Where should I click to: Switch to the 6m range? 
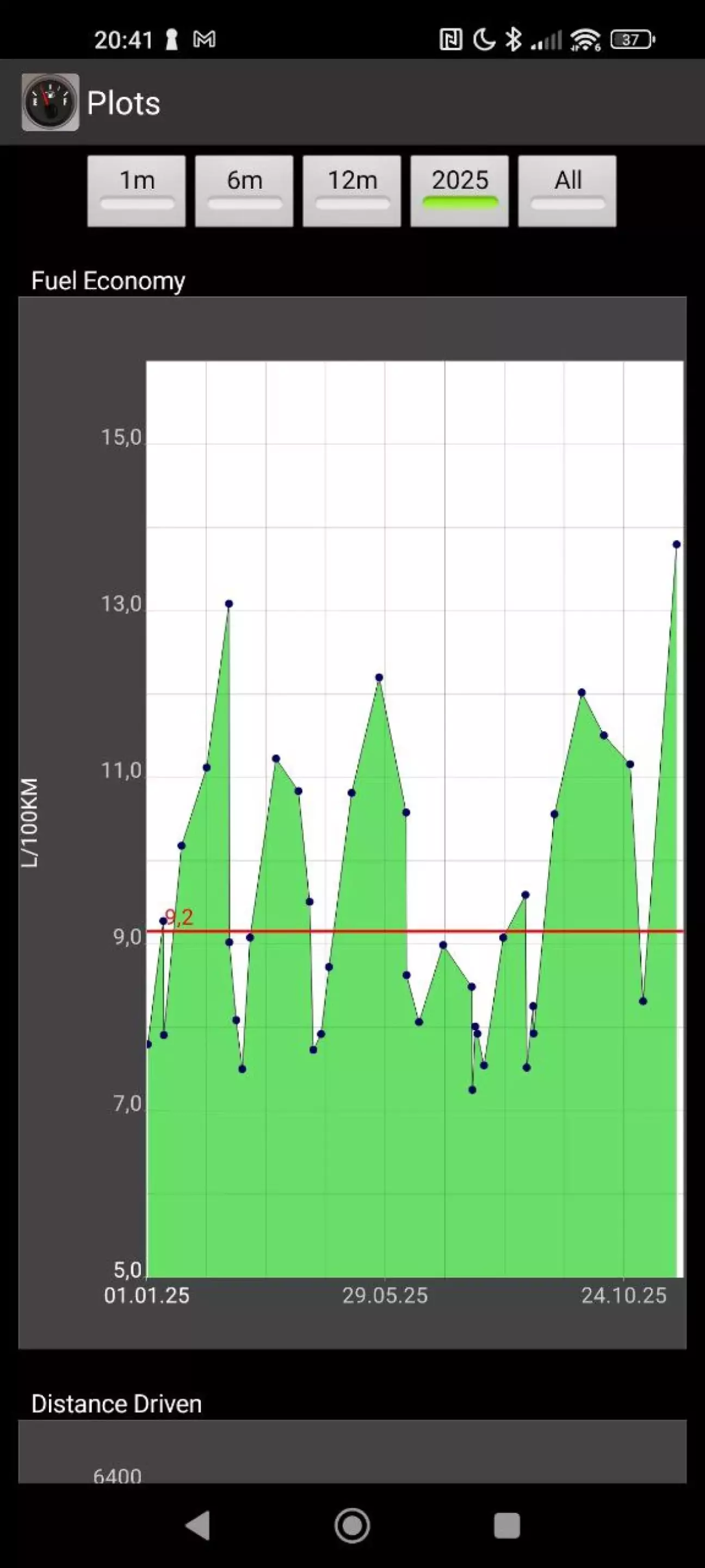(x=244, y=190)
